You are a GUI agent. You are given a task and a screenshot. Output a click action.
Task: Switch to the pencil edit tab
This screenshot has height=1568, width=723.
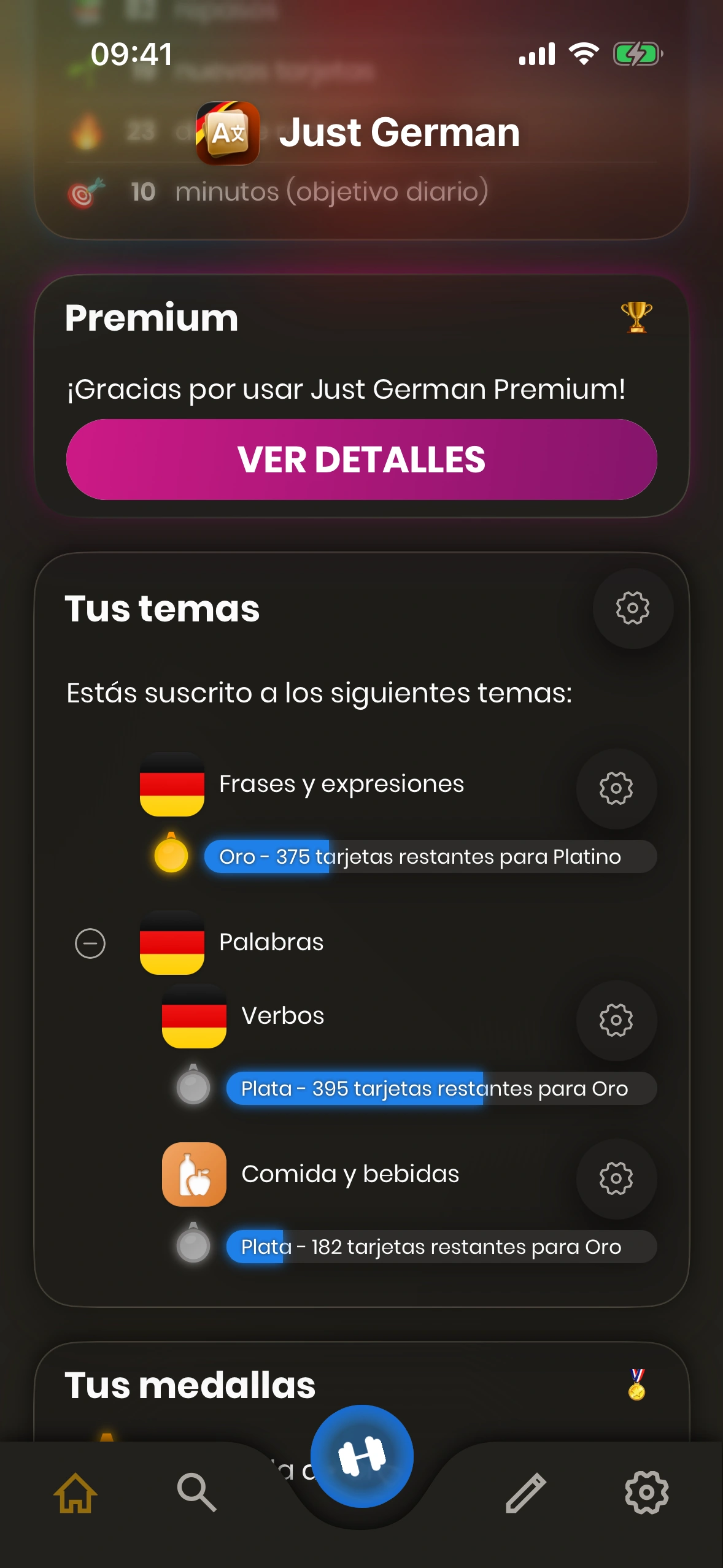[526, 1493]
